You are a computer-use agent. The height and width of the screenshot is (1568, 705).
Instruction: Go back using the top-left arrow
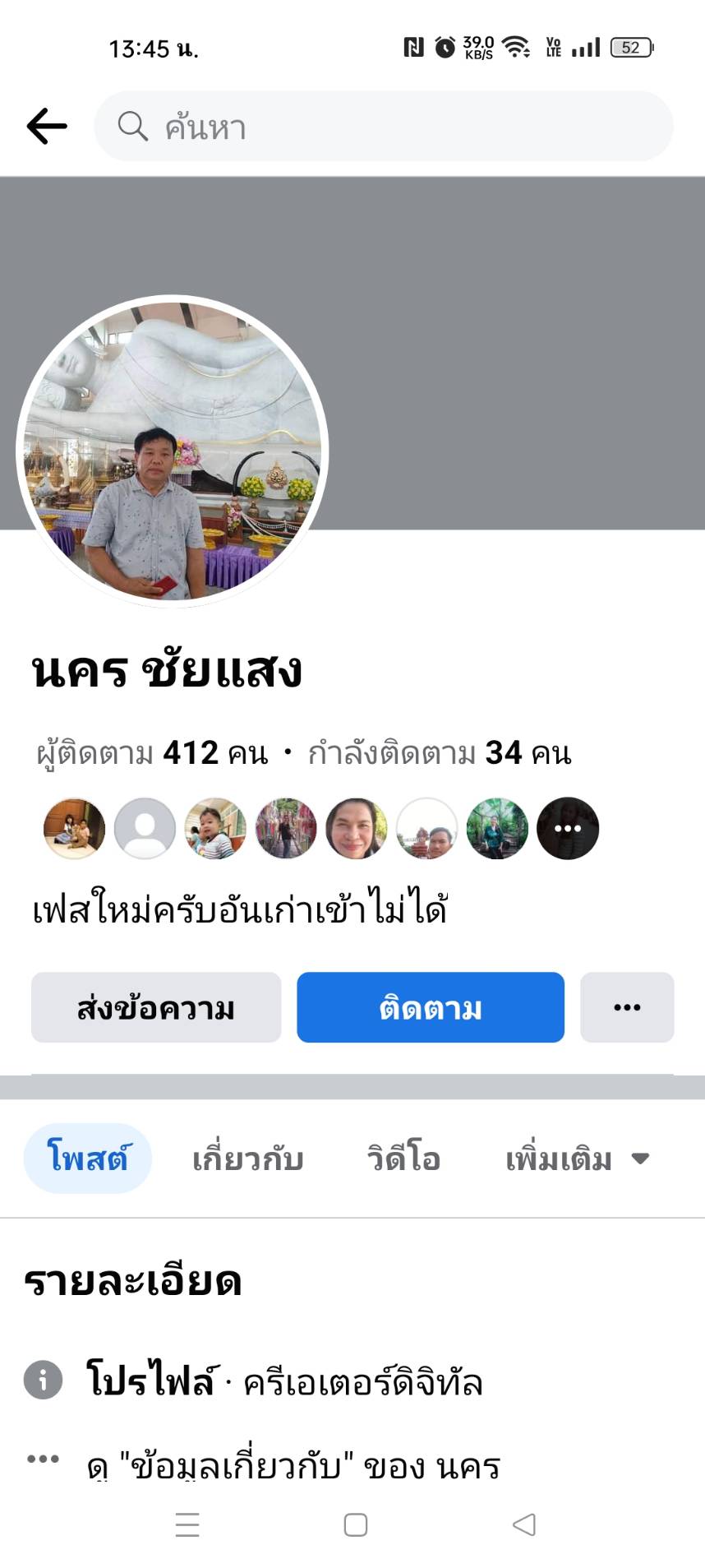[x=46, y=127]
